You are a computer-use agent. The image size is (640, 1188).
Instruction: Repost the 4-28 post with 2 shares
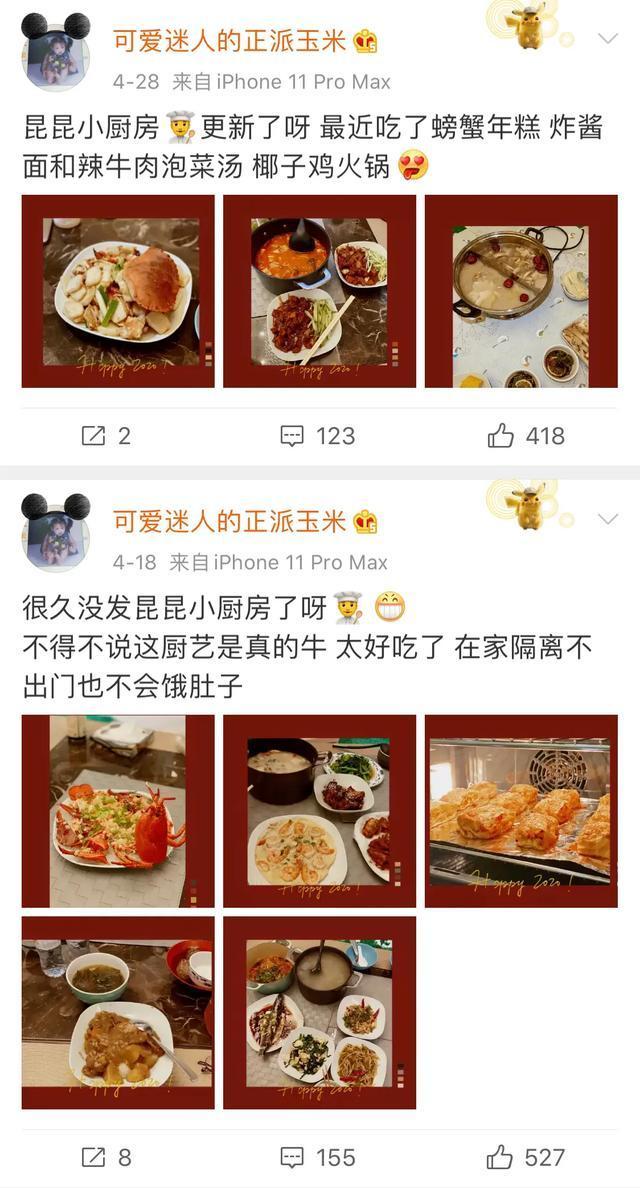point(107,436)
